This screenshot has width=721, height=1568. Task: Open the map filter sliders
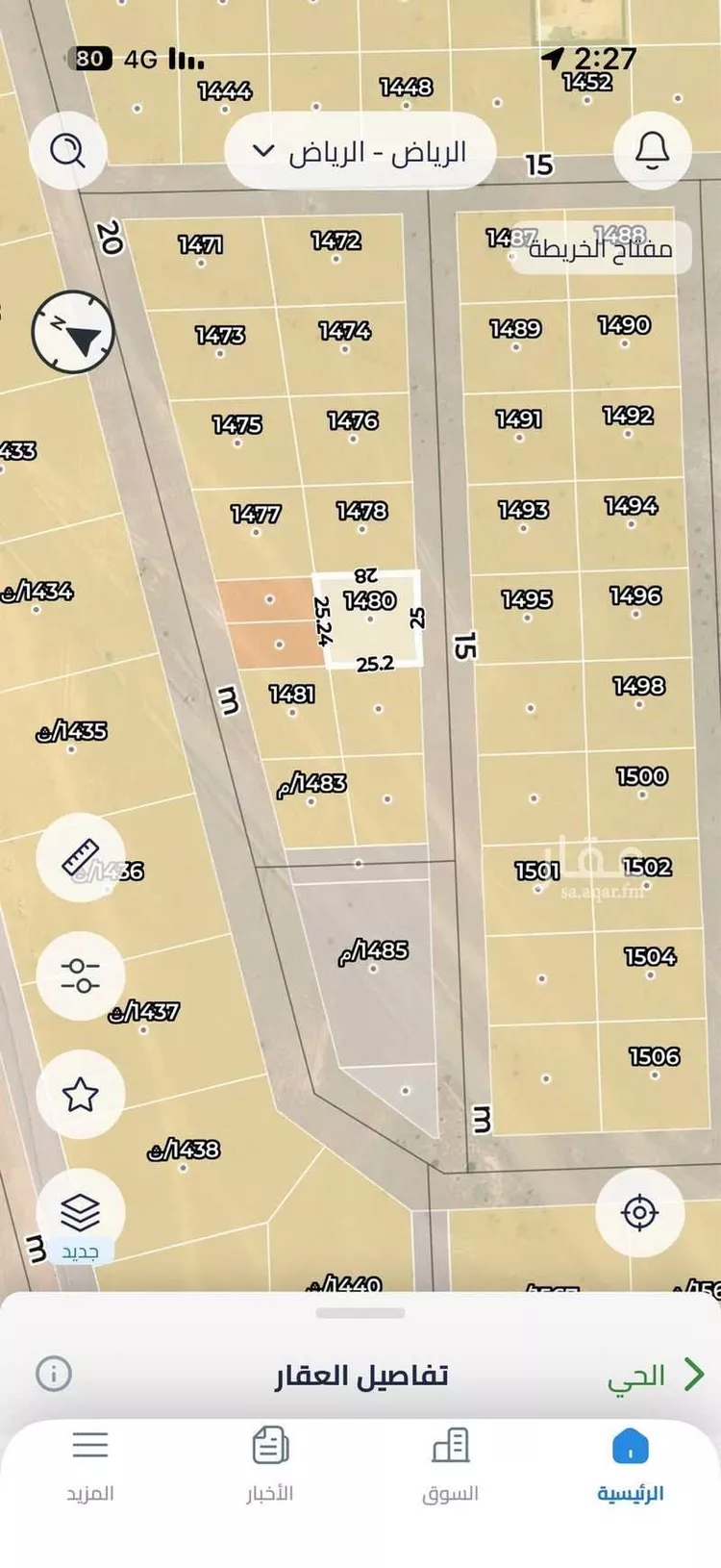81,975
